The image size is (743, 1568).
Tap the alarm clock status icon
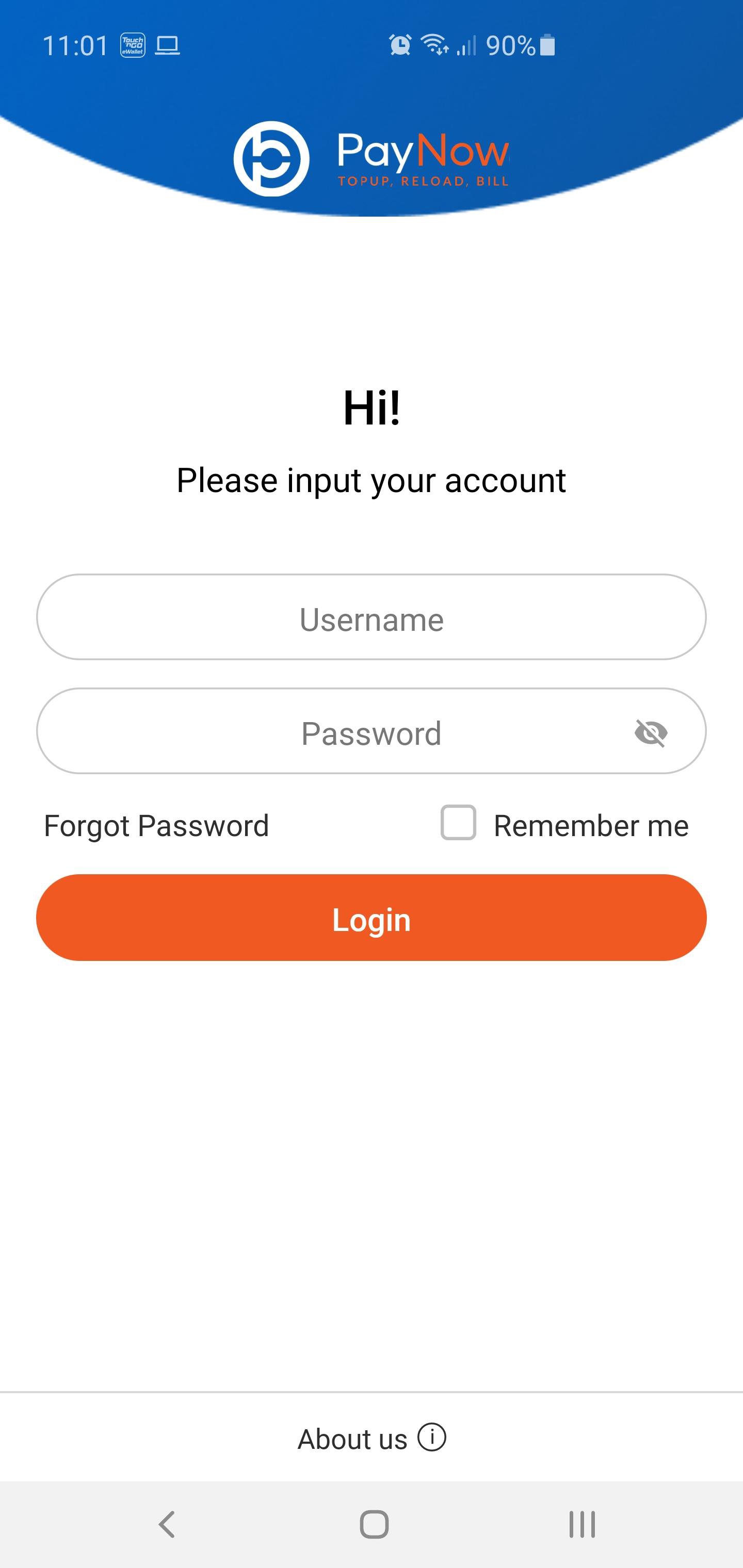pyautogui.click(x=400, y=44)
